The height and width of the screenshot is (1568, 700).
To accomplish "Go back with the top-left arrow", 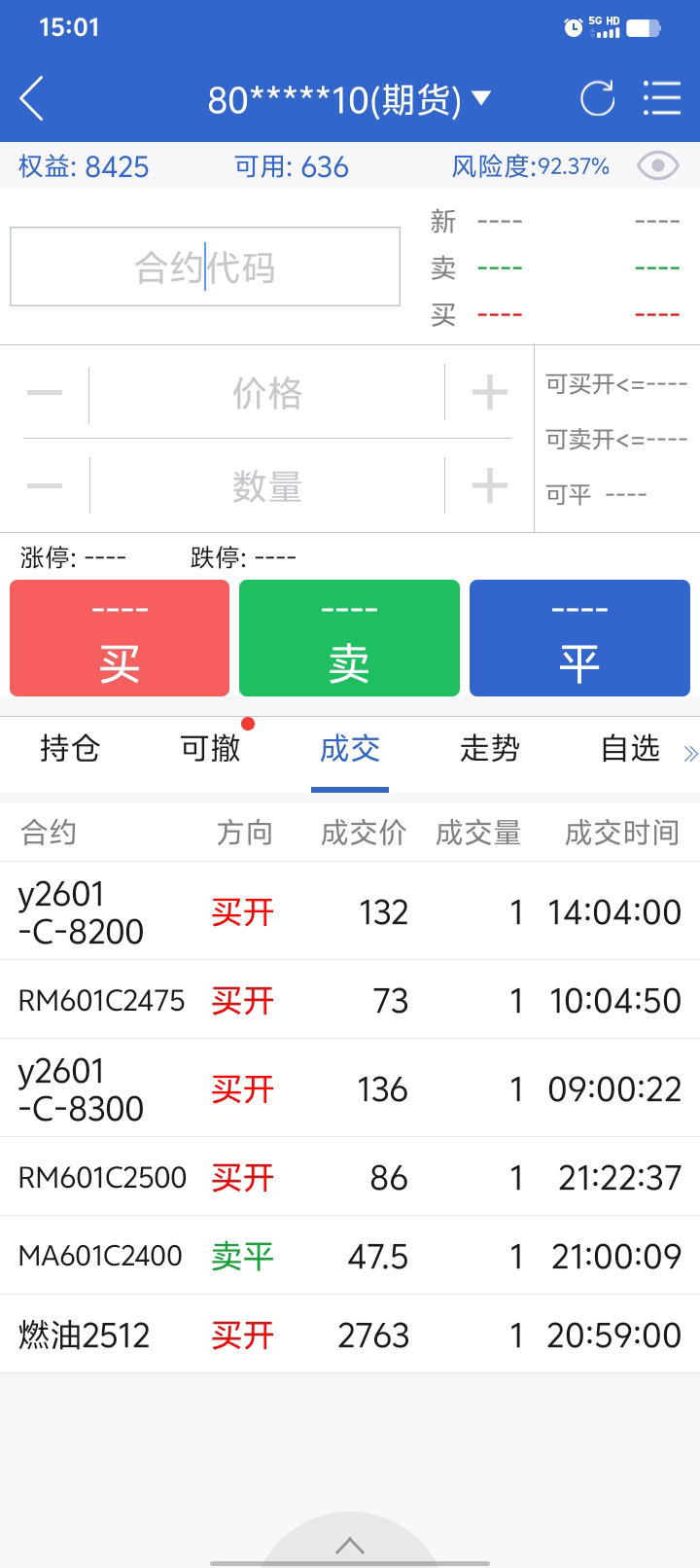I will coord(32,99).
